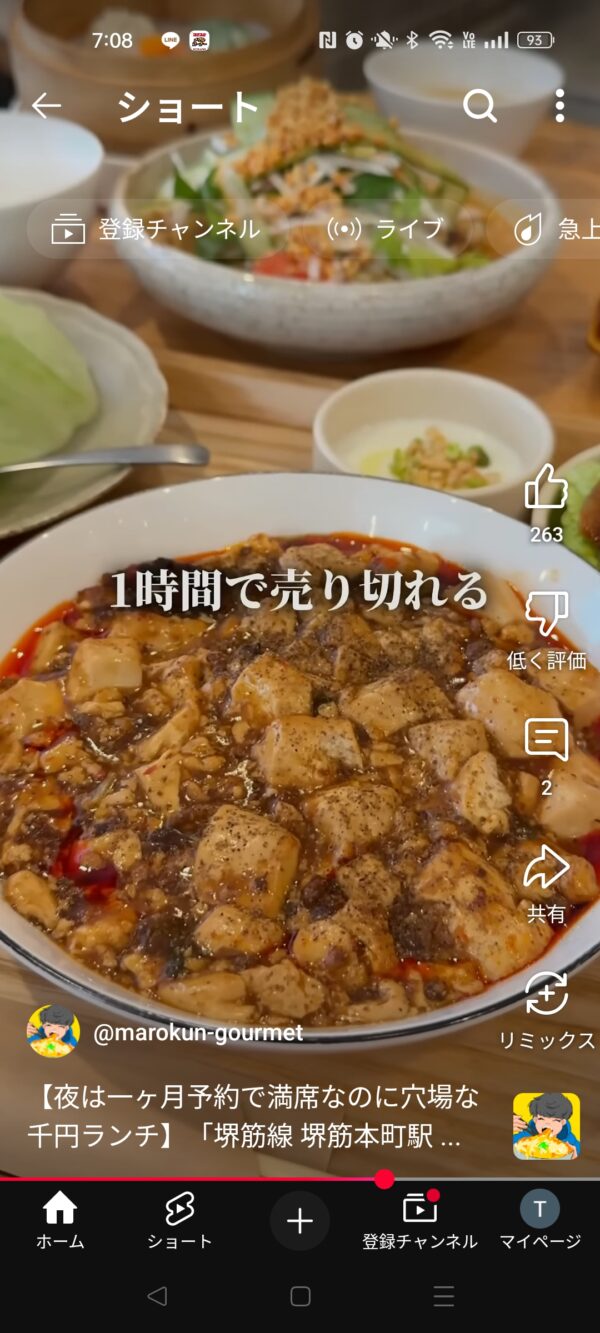Tap the system home button
The width and height of the screenshot is (600, 1333).
pyautogui.click(x=300, y=1297)
